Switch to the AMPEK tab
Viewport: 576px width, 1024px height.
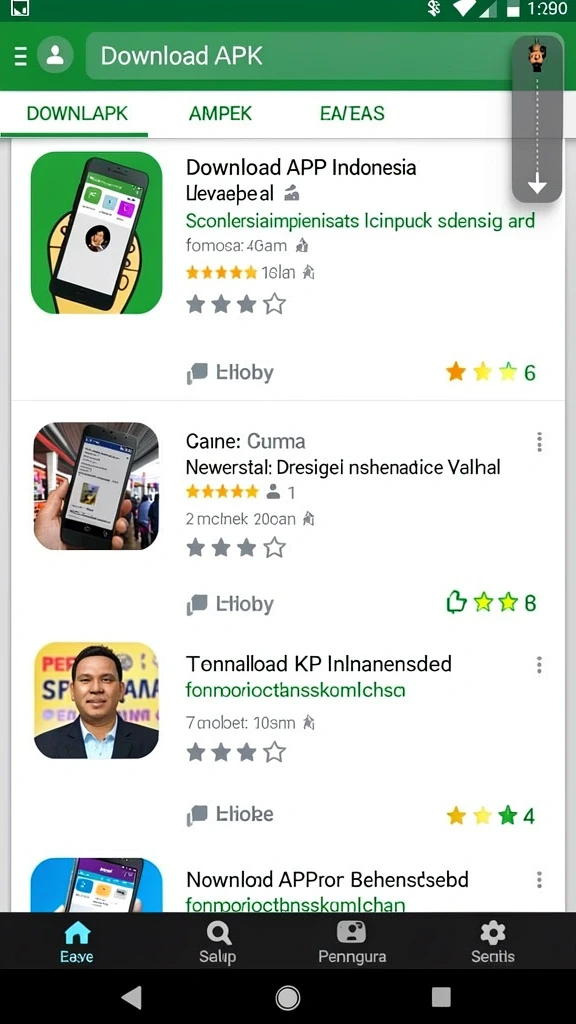pos(220,114)
